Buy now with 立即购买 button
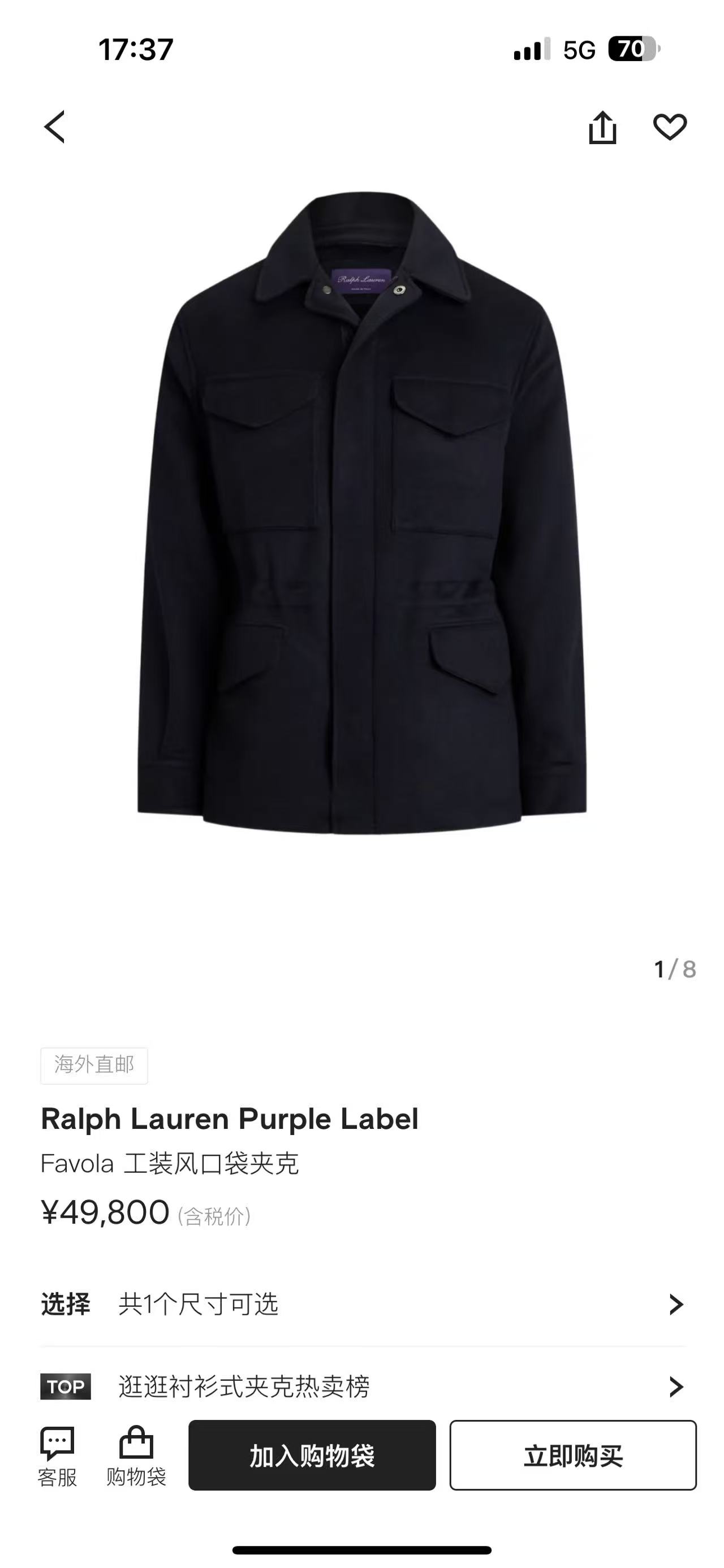724x1568 pixels. click(572, 1456)
